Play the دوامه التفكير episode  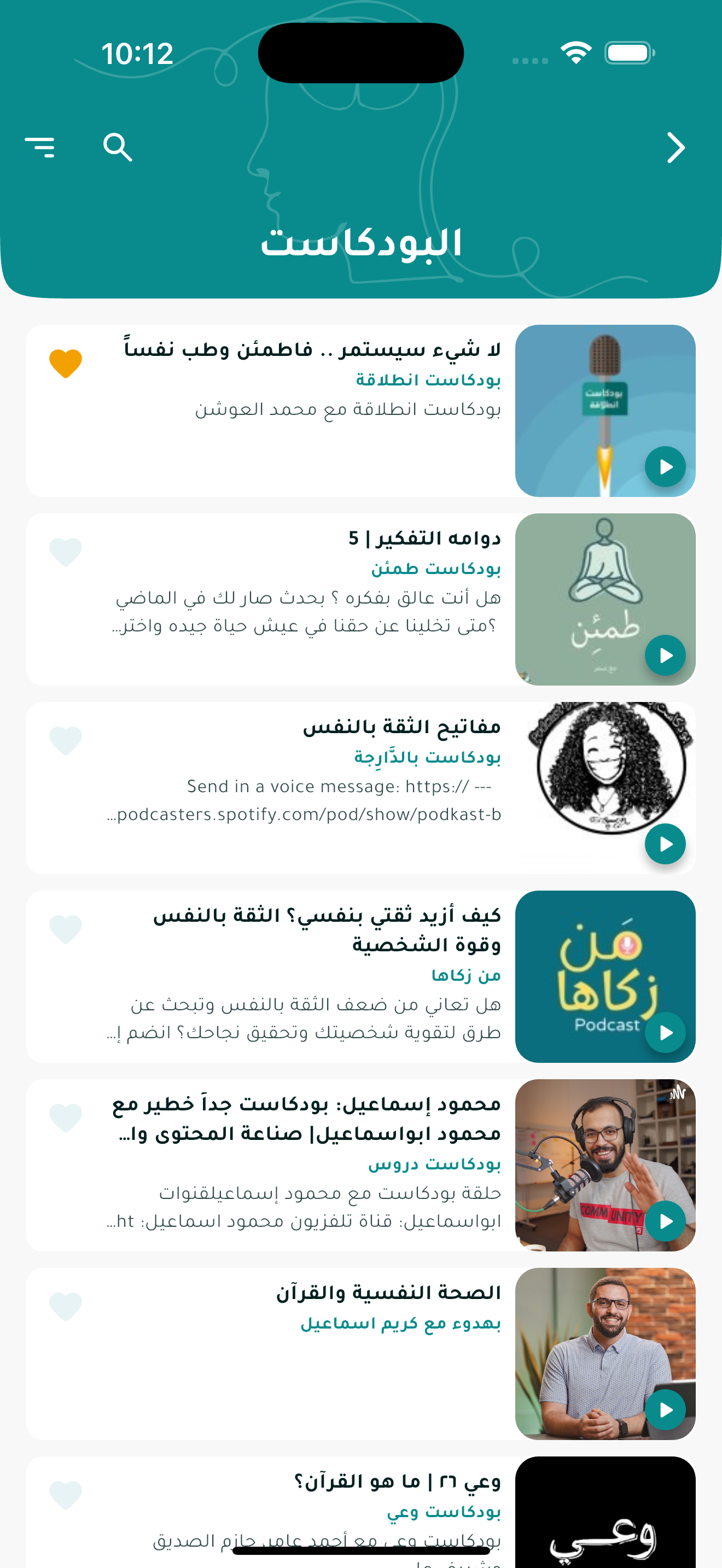point(665,656)
